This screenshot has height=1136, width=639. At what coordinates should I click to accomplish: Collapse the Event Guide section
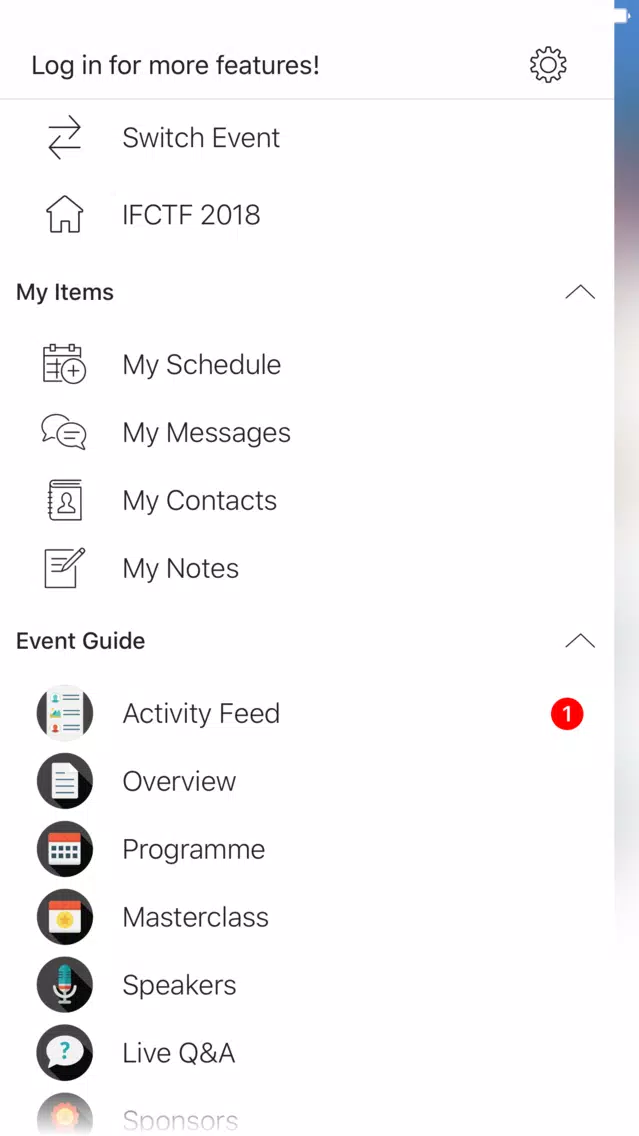(x=580, y=640)
